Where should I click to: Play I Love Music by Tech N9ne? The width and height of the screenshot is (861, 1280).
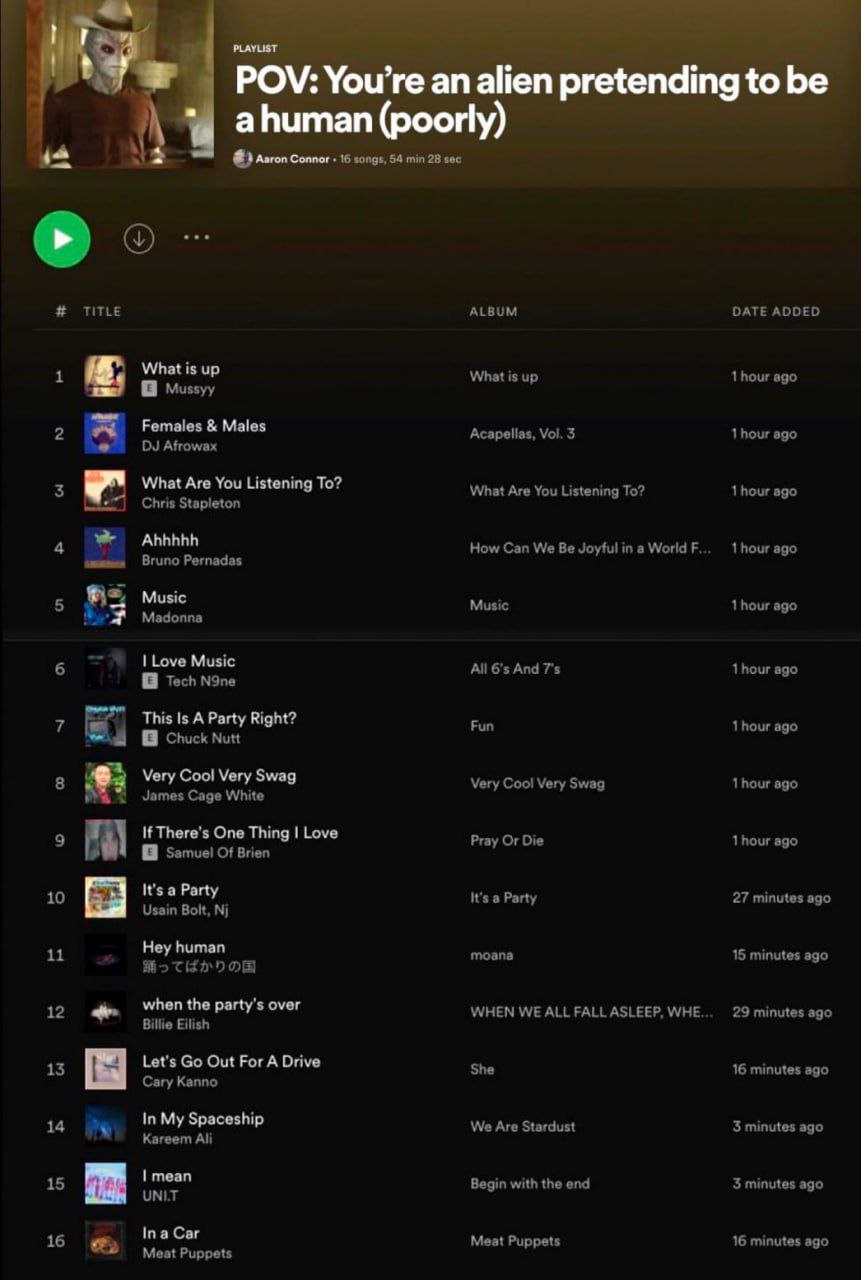(x=188, y=661)
